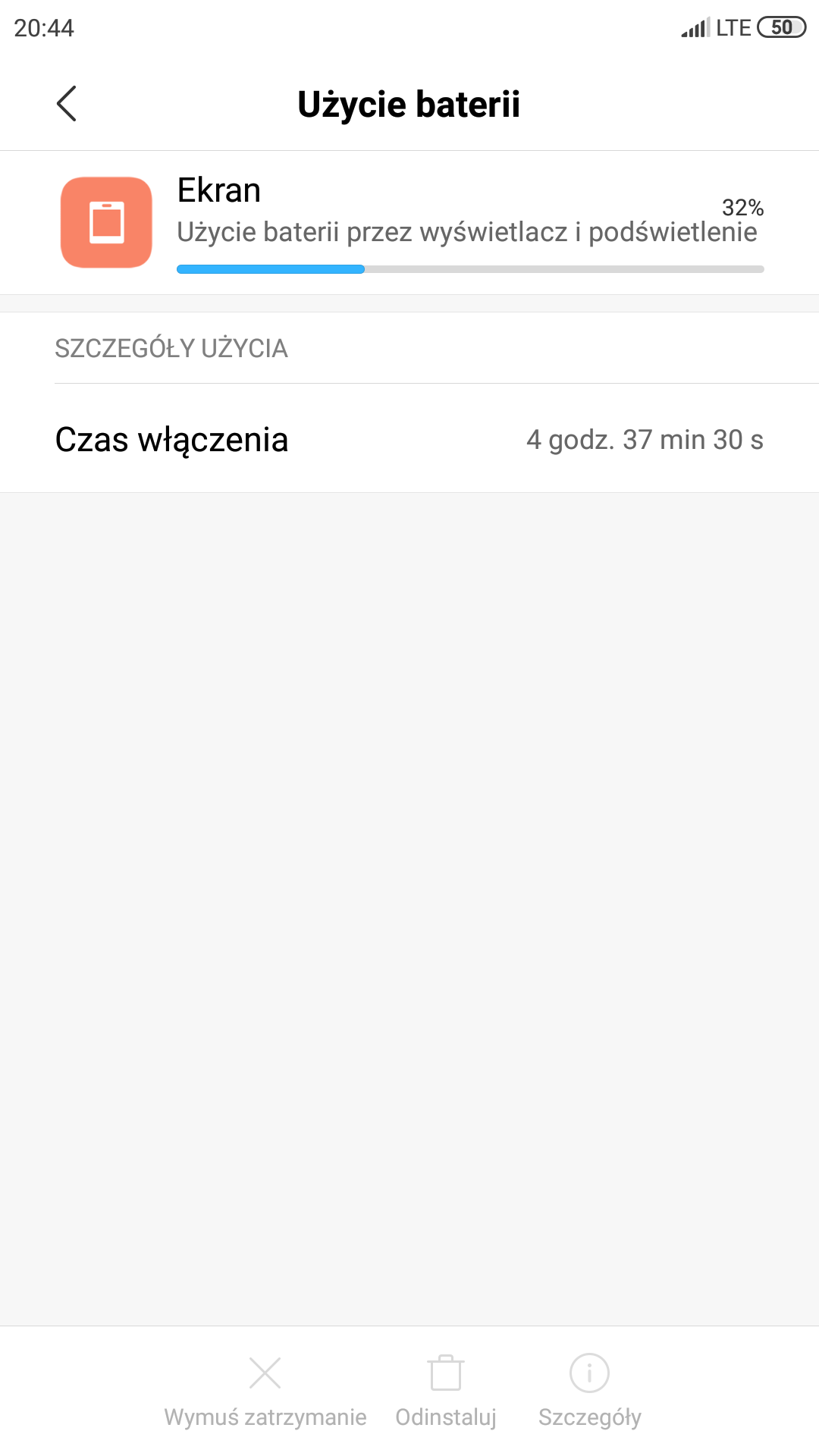Go back from Użycie baterii screen

coord(67,104)
